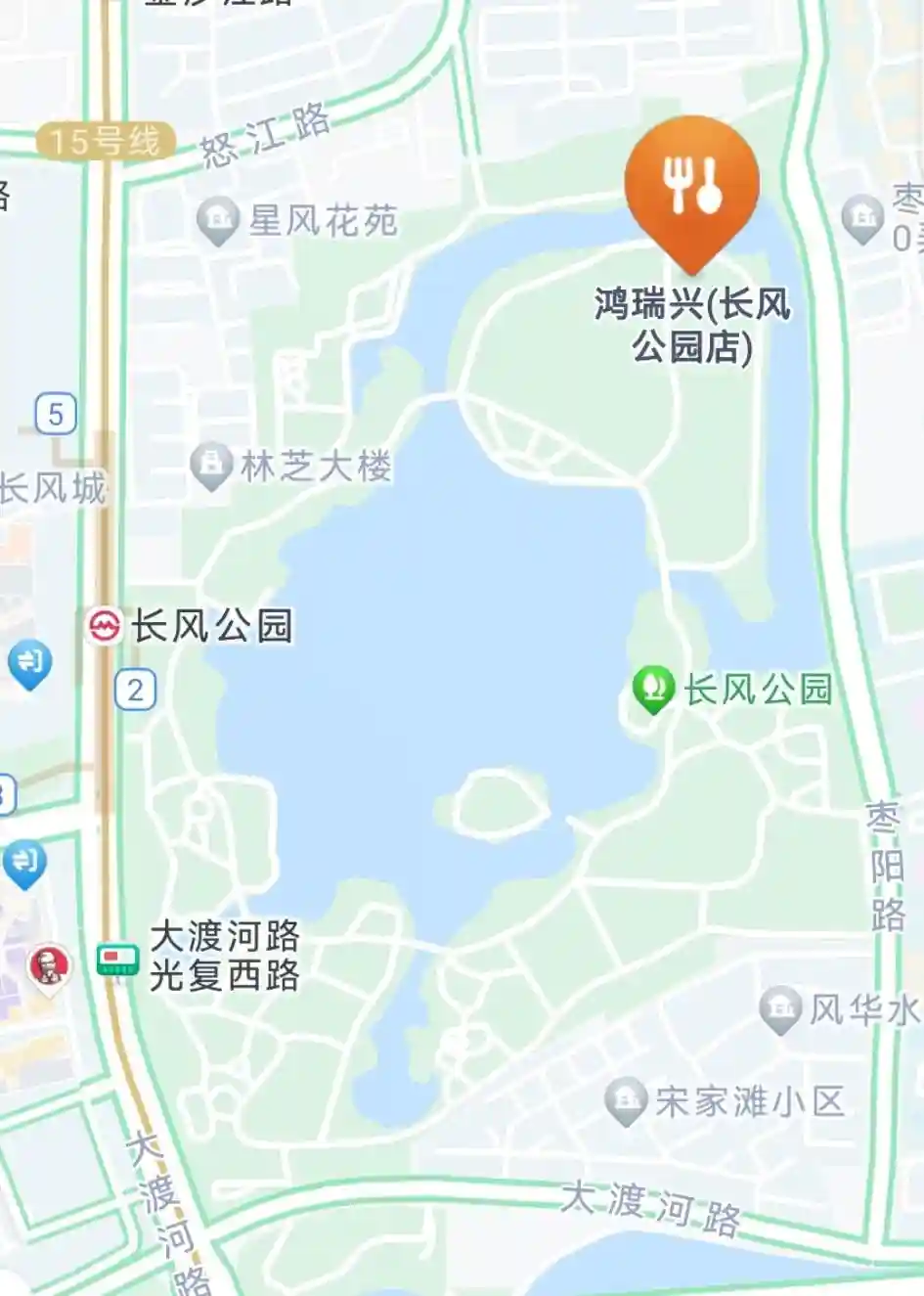924x1296 pixels.
Task: Tap the 鸿瑞兴(长风公园店) restaurant pin
Action: pos(692,186)
